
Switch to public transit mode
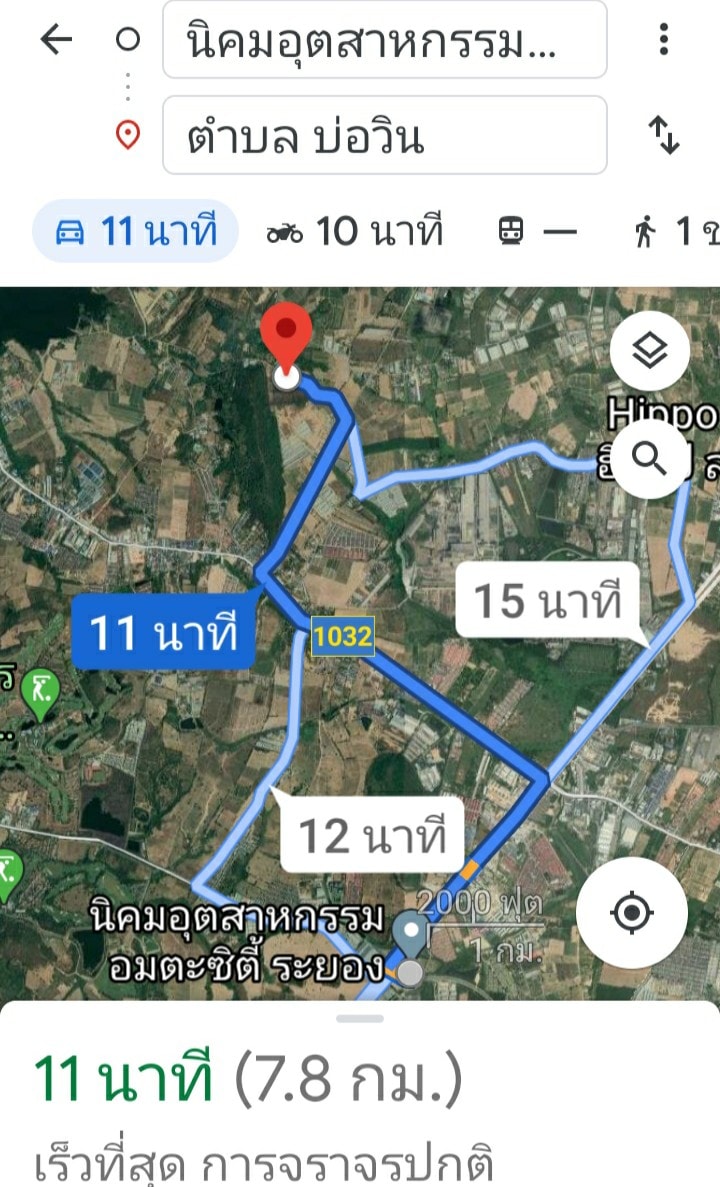(537, 232)
